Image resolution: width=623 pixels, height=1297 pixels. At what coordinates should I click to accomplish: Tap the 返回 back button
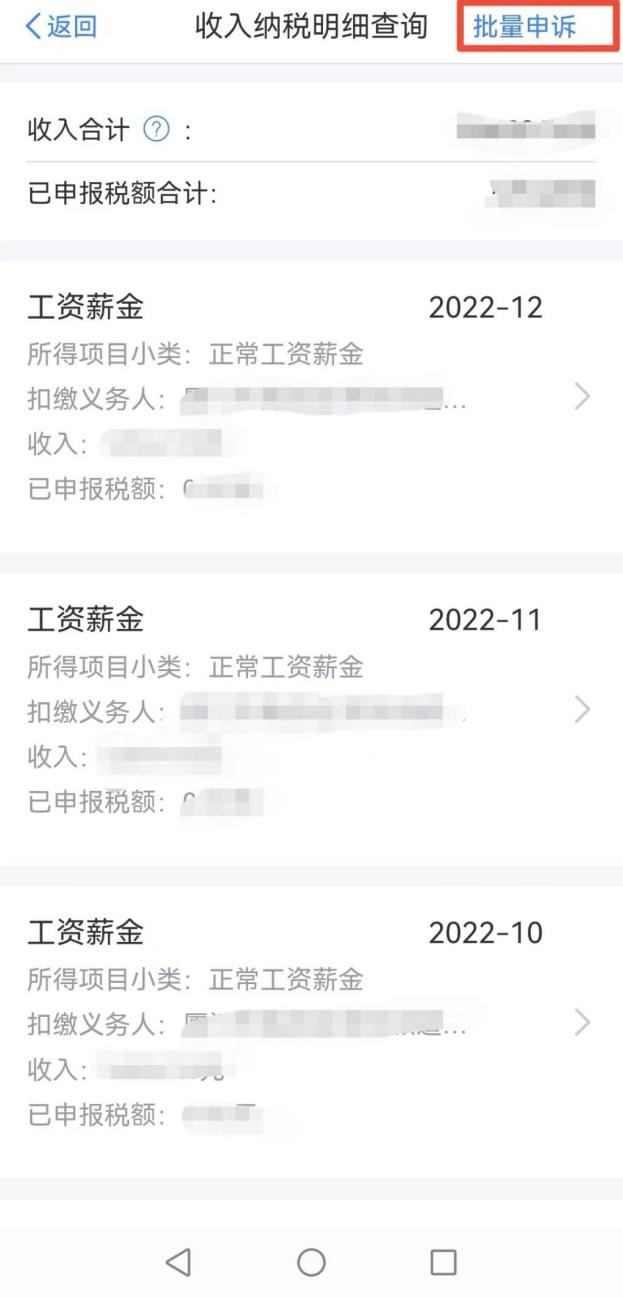61,27
